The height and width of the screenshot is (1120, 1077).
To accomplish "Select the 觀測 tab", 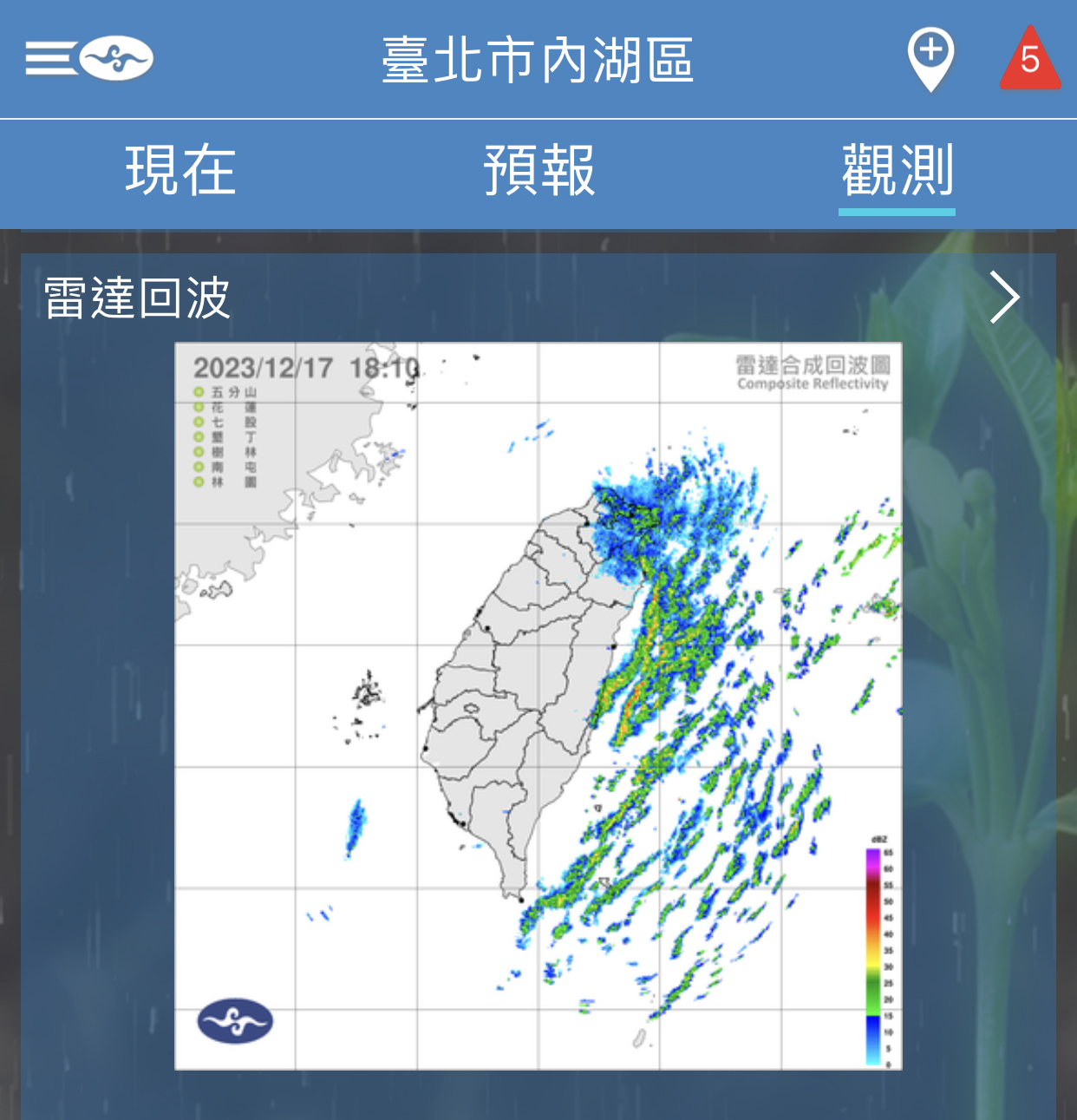I will pos(897,170).
